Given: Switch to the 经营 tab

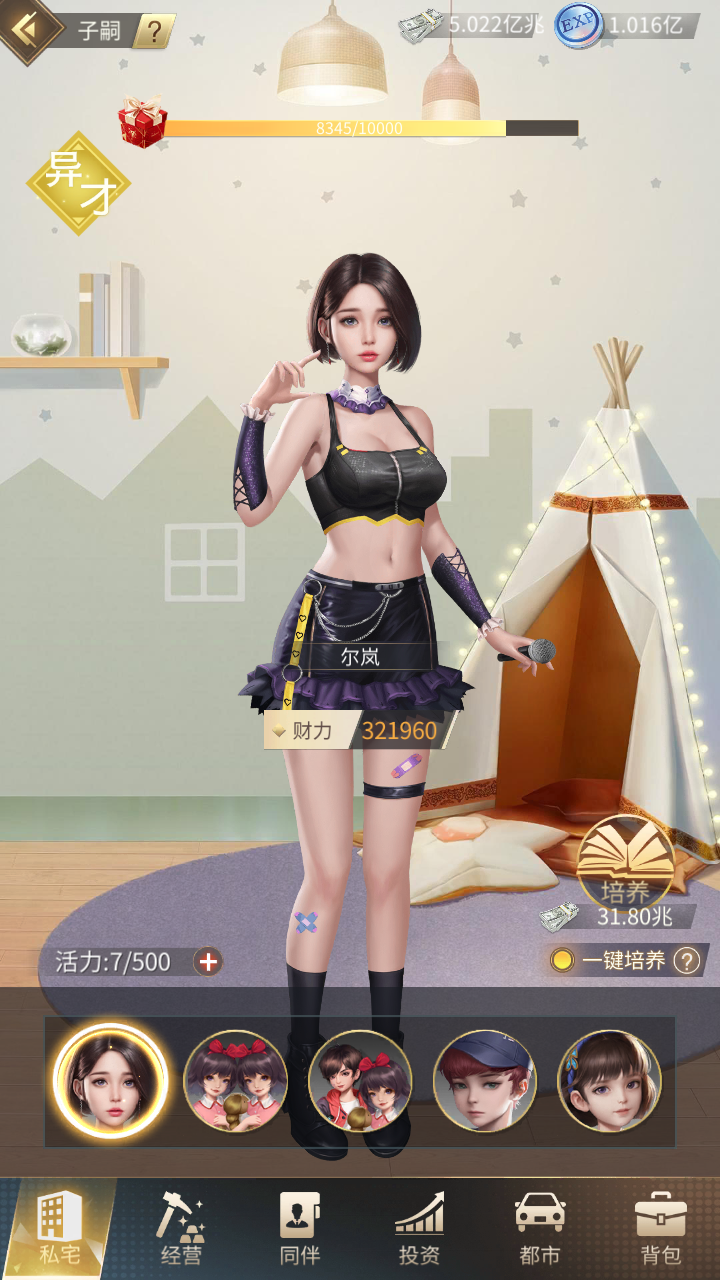Looking at the screenshot, I should tap(181, 1228).
